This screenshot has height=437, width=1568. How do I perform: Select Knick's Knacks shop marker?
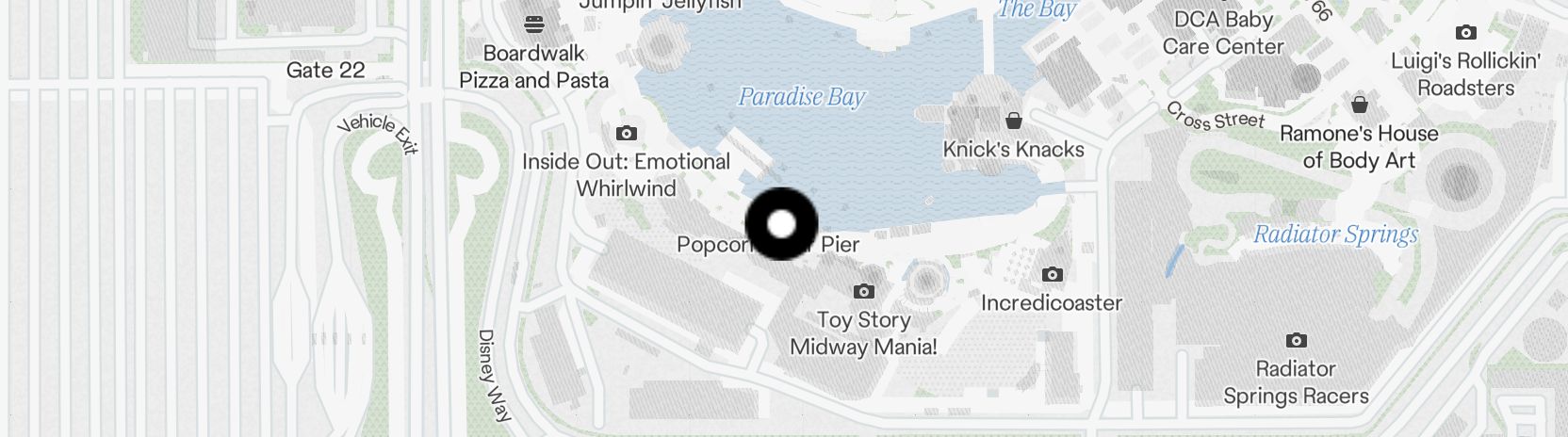(1014, 121)
